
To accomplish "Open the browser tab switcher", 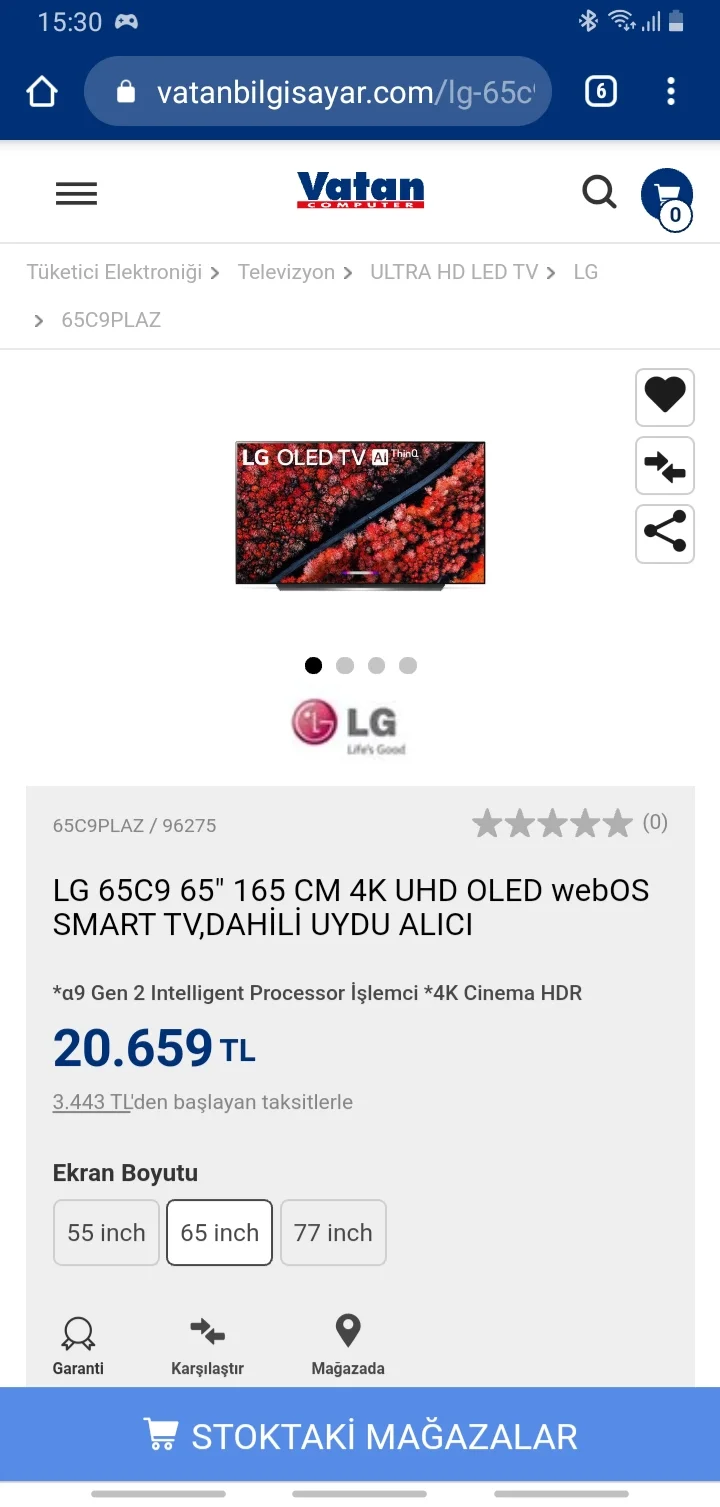I will tap(600, 92).
